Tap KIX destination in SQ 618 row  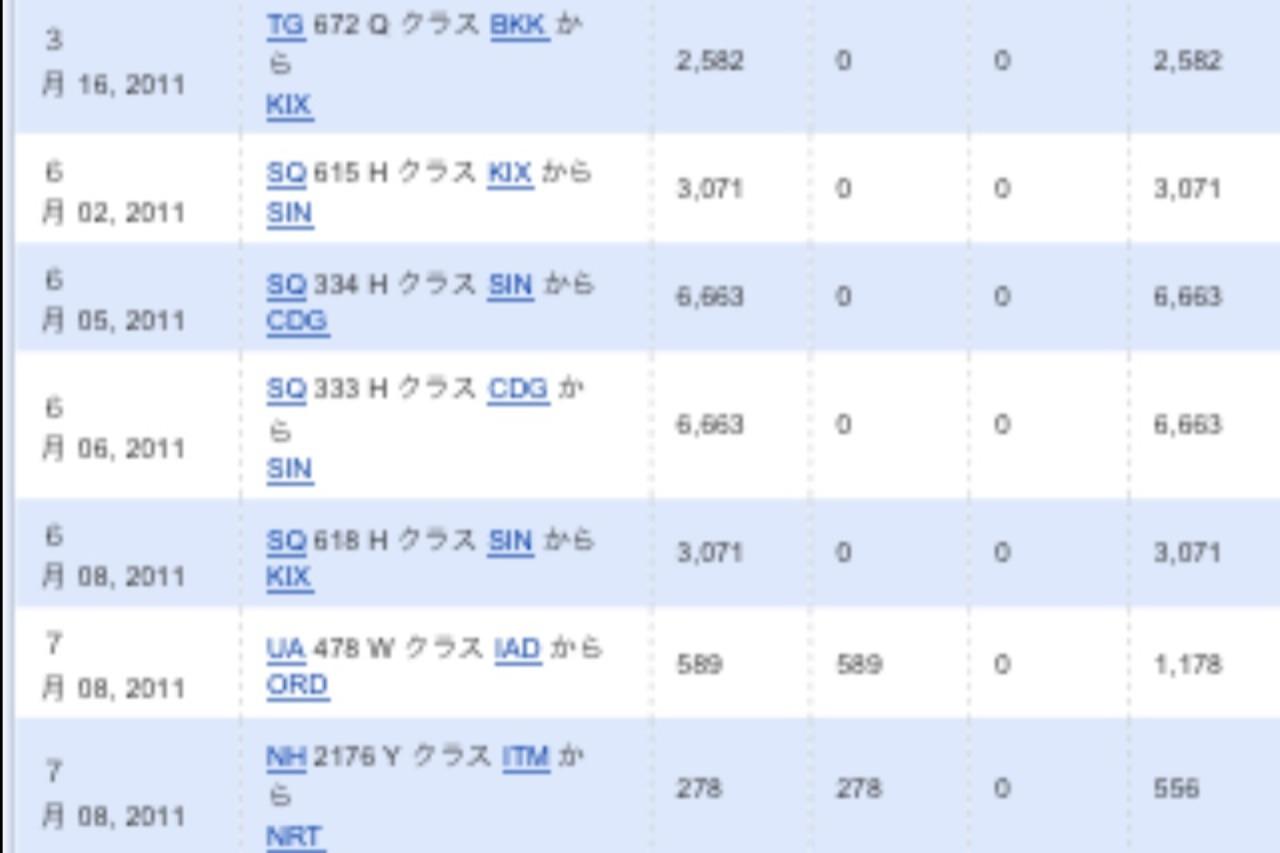tap(289, 577)
